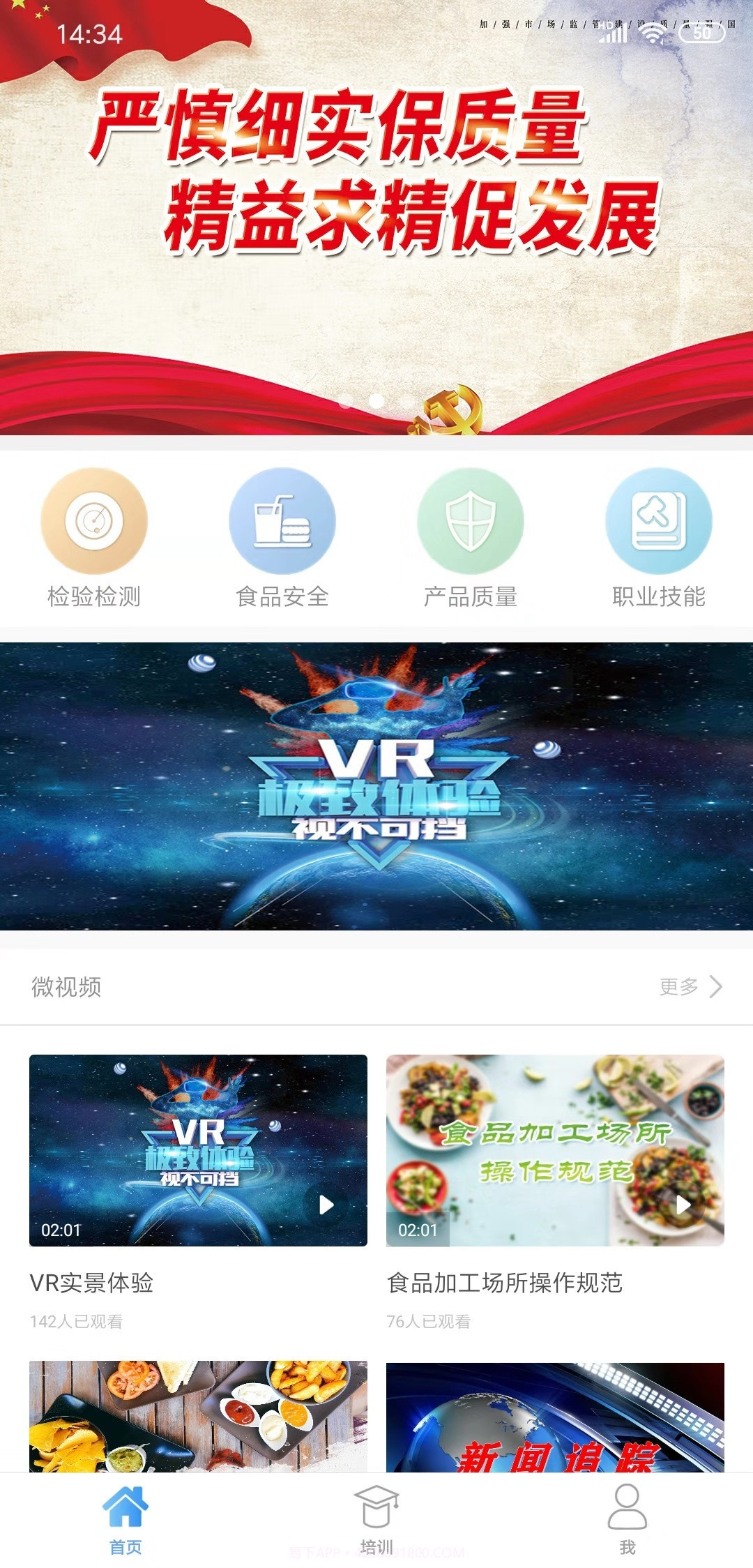Tap the large VR banner image
The height and width of the screenshot is (1568, 753).
[x=376, y=788]
